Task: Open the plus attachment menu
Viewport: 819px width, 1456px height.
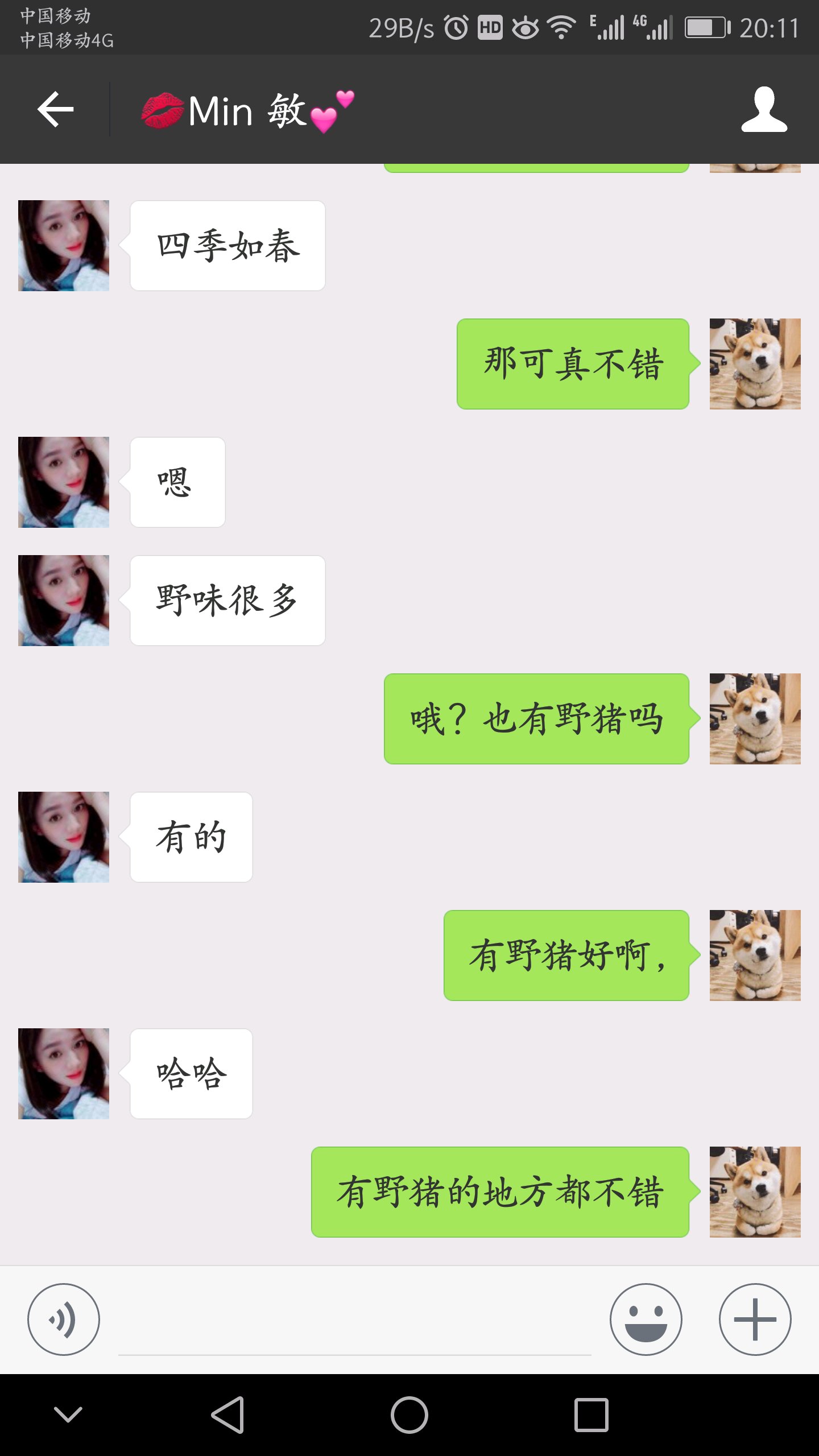Action: coord(755,1319)
